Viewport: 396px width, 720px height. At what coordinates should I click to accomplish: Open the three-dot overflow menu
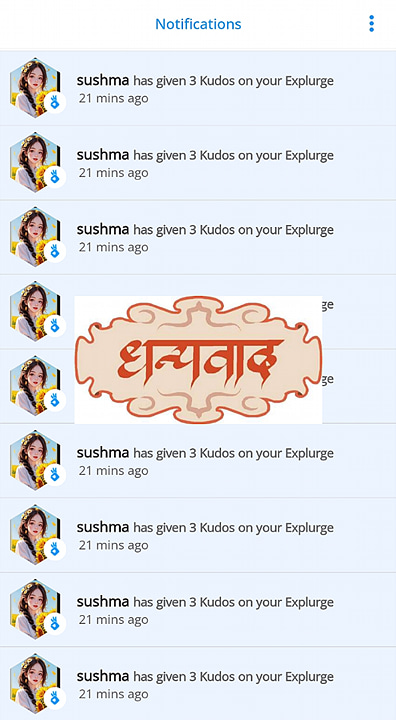point(371,23)
